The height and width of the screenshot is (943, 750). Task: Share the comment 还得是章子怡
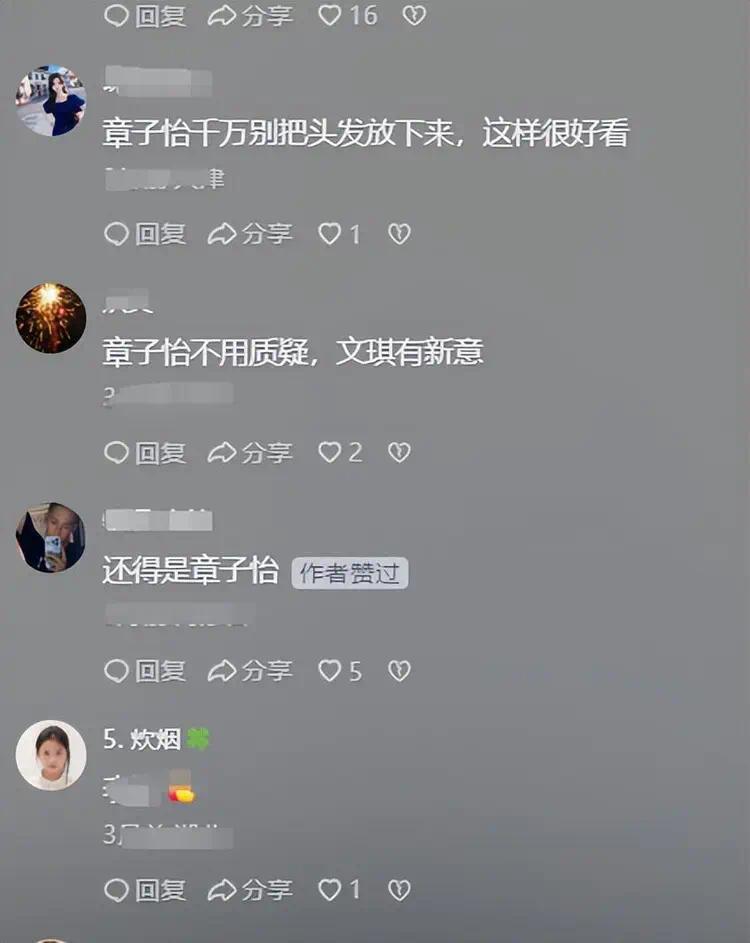coord(250,671)
